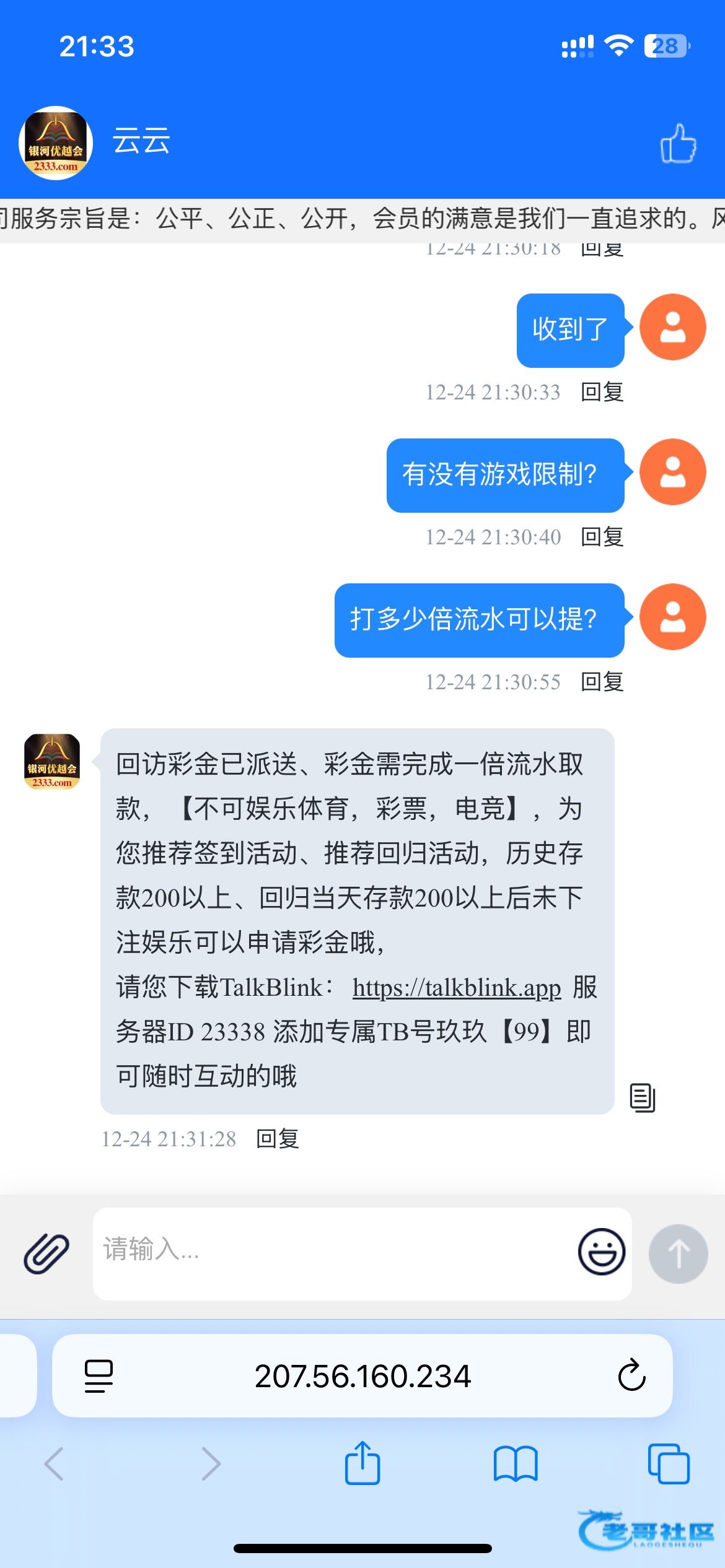This screenshot has width=725, height=1568.
Task: Open the emoji picker
Action: (601, 1252)
